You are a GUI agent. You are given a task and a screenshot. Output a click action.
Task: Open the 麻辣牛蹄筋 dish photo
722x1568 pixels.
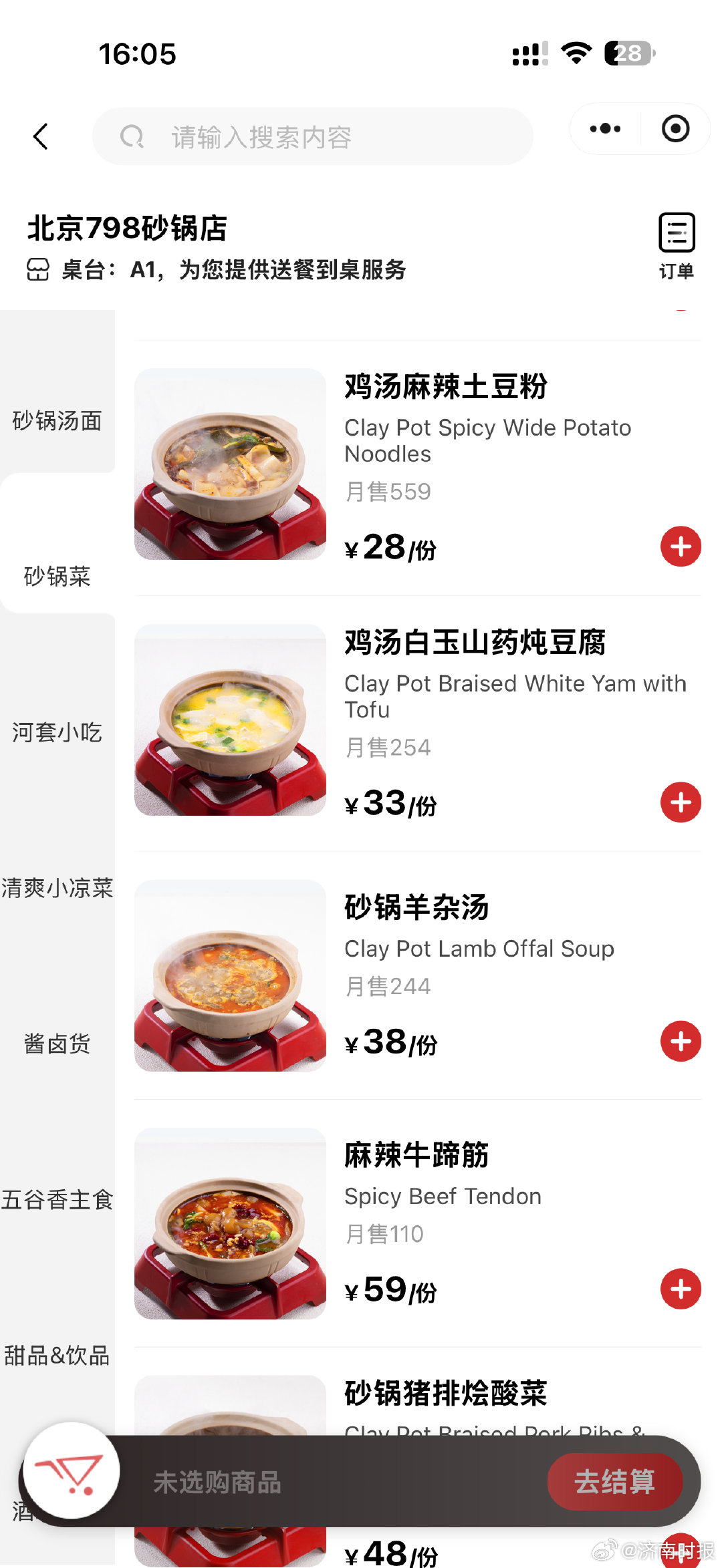click(x=230, y=1223)
